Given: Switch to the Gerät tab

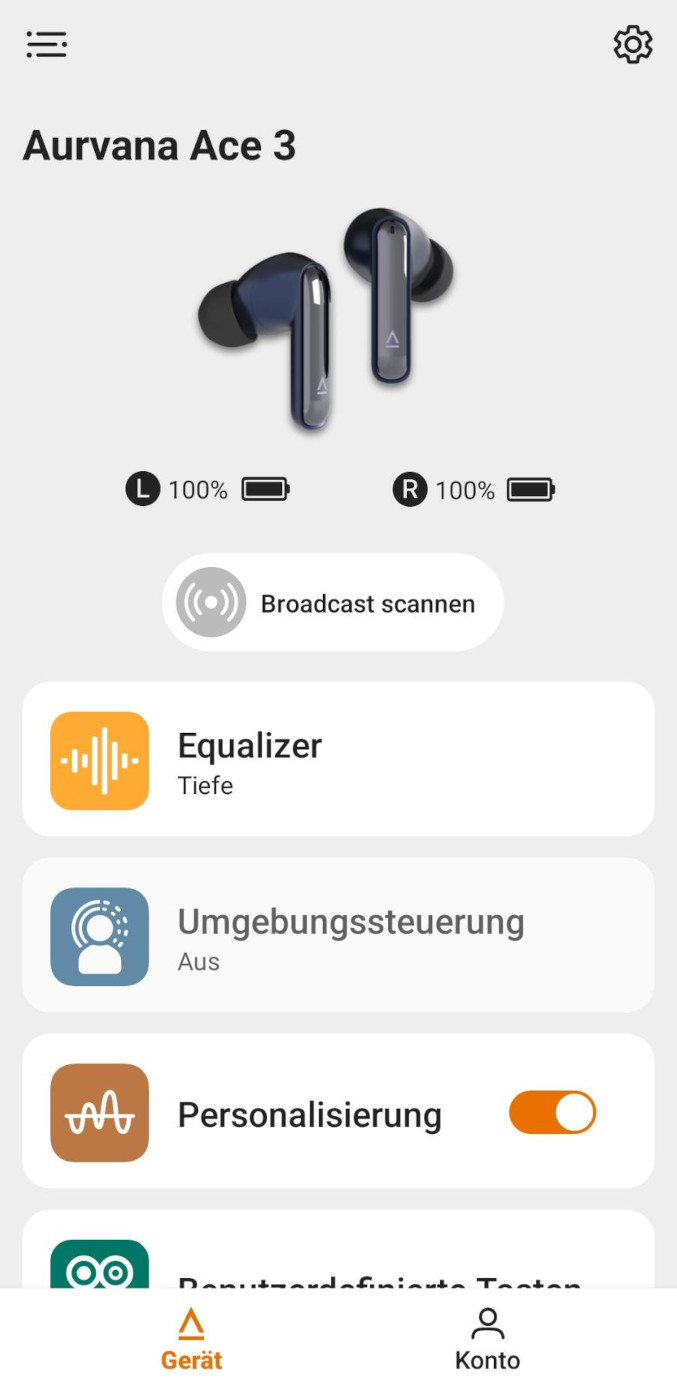Looking at the screenshot, I should (x=191, y=1340).
